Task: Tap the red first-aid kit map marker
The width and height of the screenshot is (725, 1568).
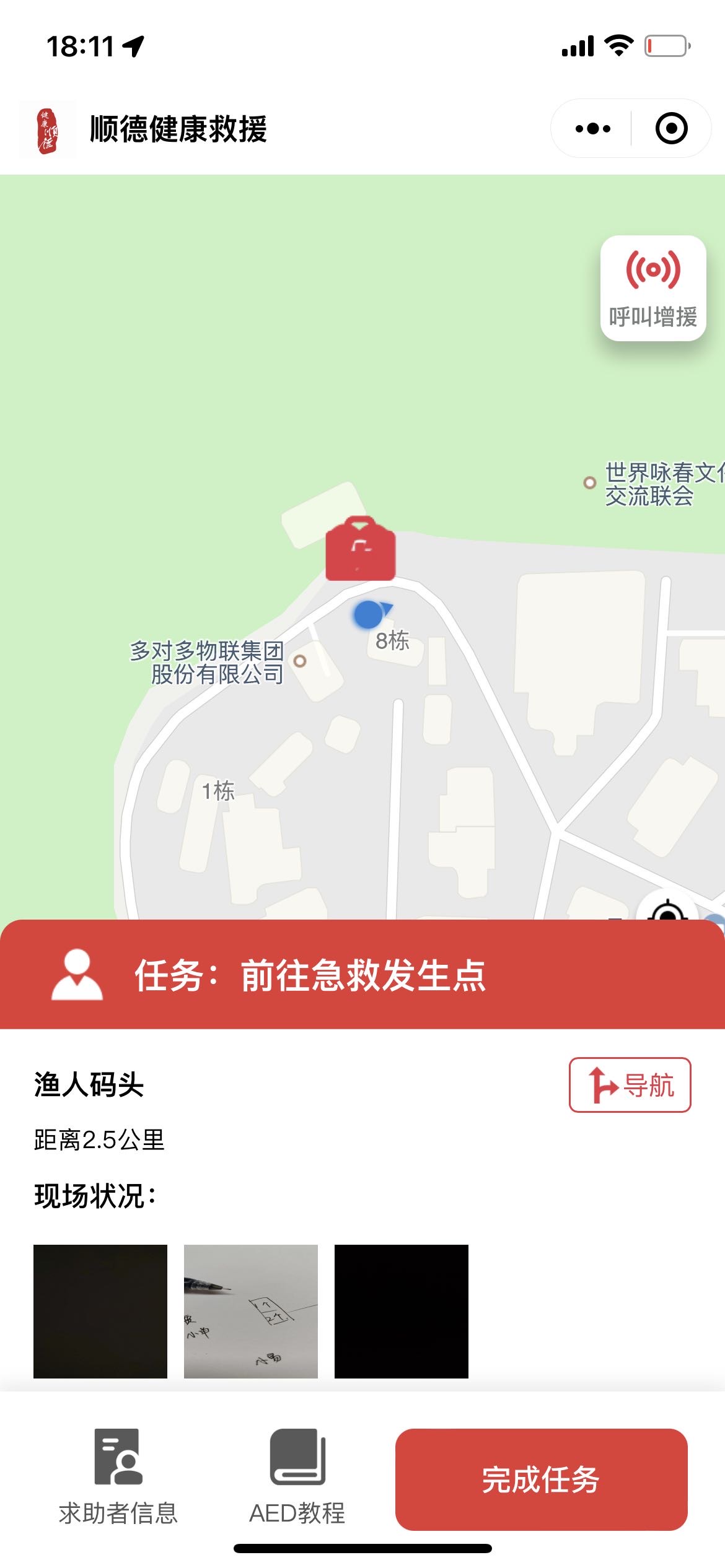Action: 360,549
